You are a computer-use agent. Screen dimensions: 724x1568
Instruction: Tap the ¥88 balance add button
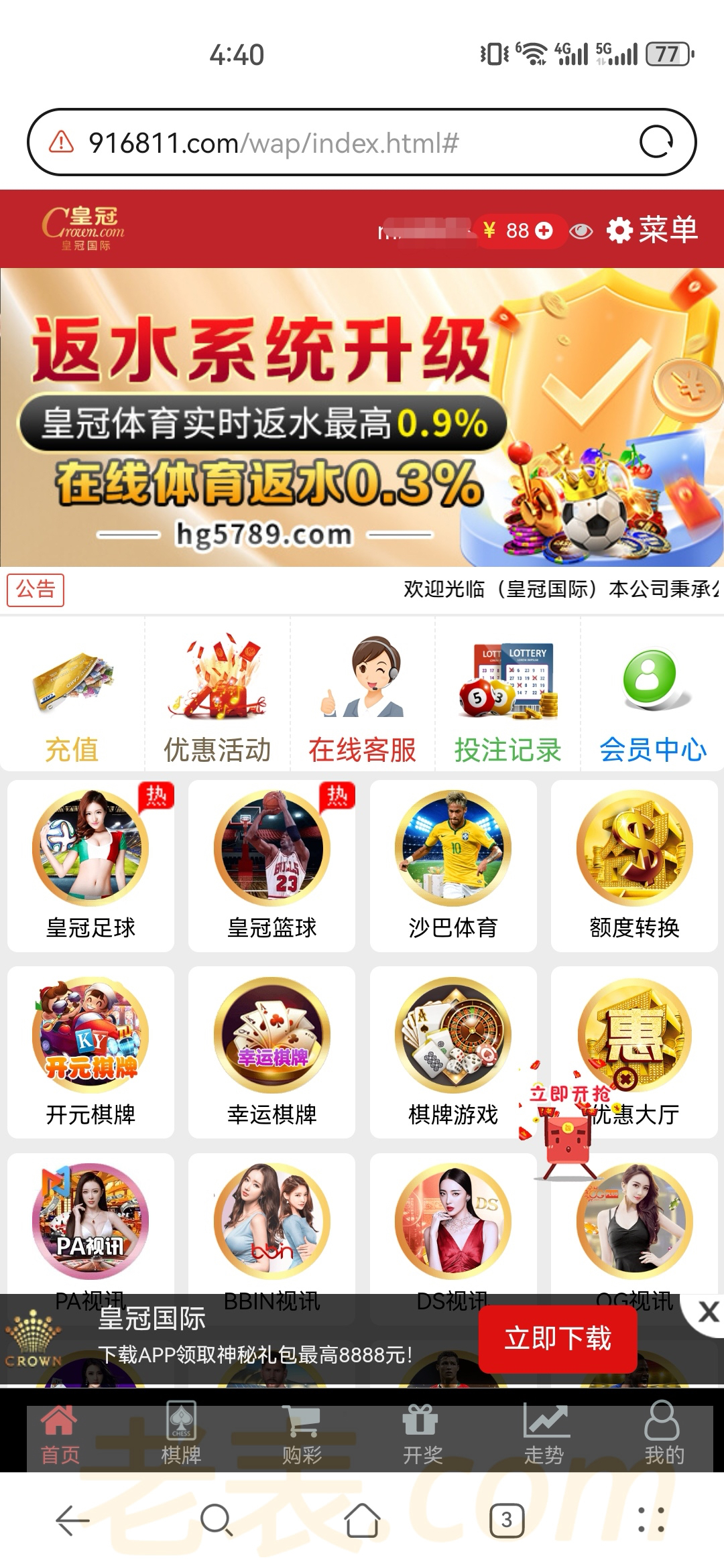tap(544, 231)
